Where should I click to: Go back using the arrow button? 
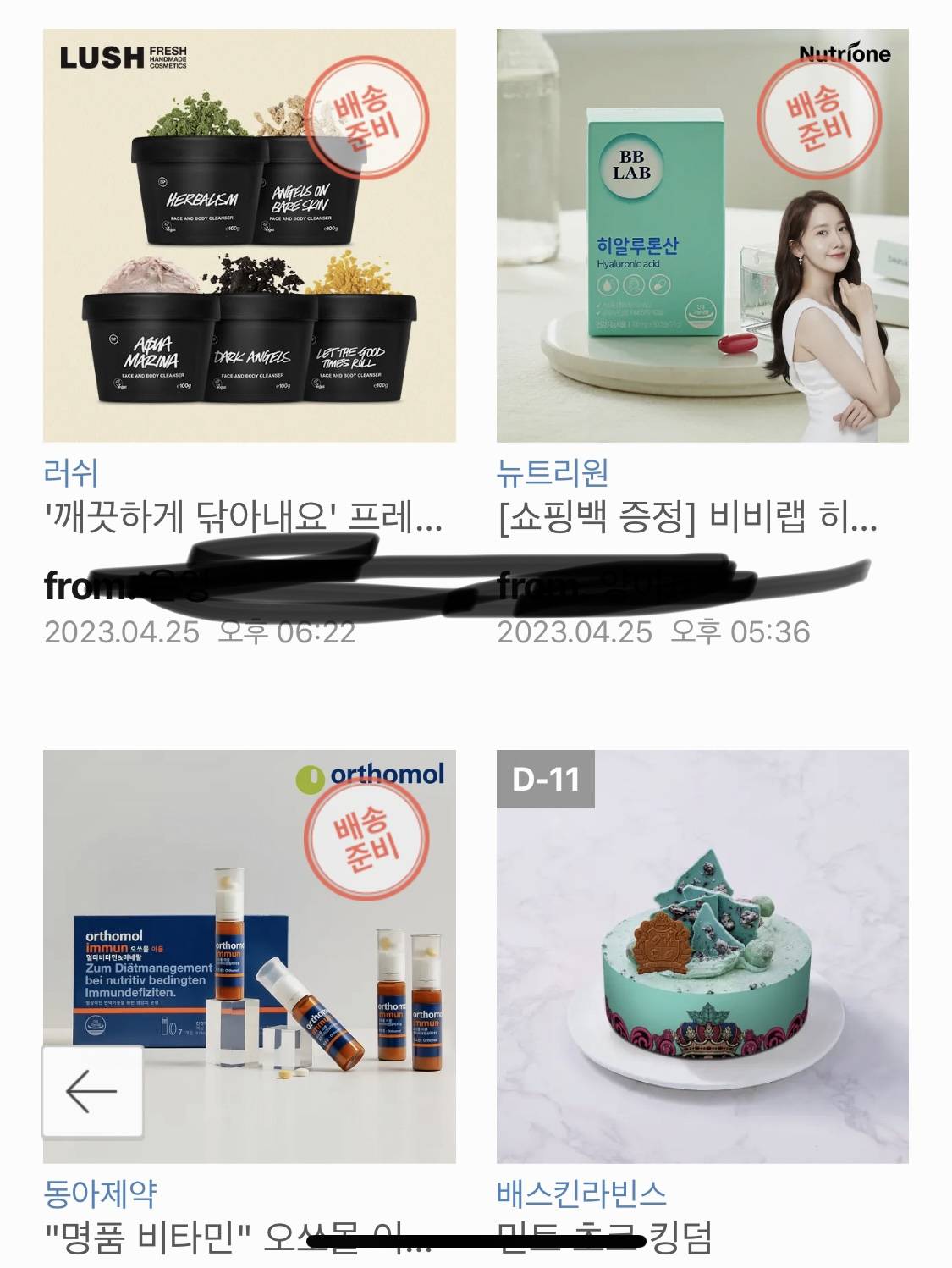[x=91, y=1092]
